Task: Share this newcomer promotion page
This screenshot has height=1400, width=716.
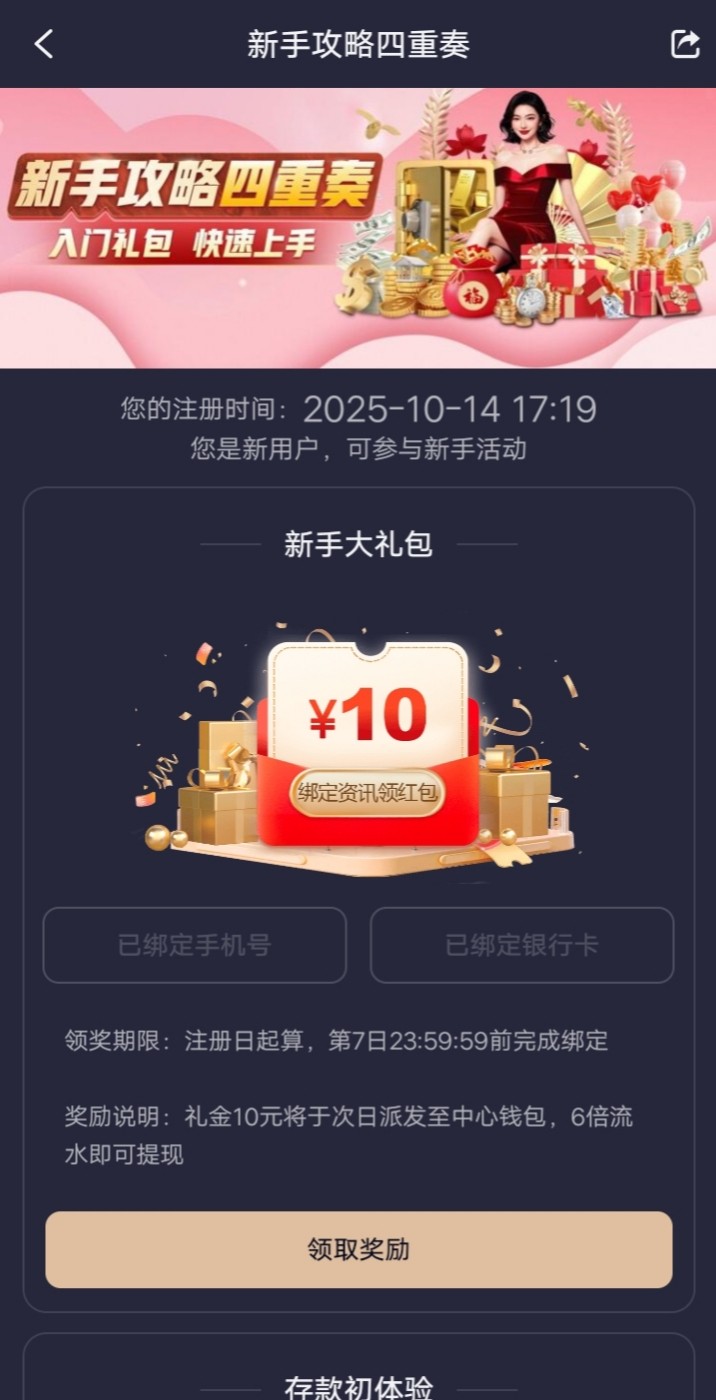Action: [x=685, y=44]
